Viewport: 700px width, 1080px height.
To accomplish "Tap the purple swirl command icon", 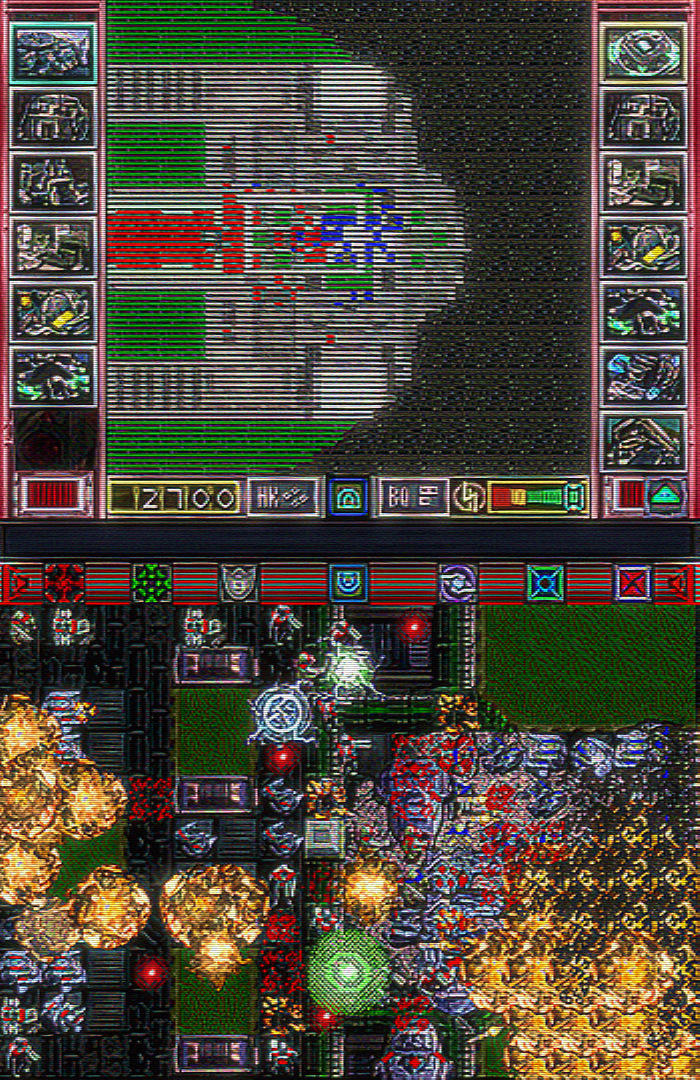I will click(x=459, y=582).
